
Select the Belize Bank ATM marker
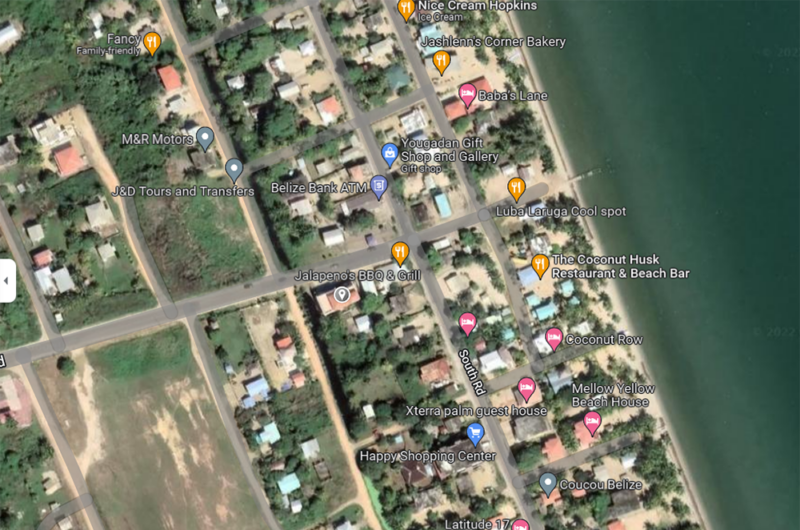pos(379,186)
